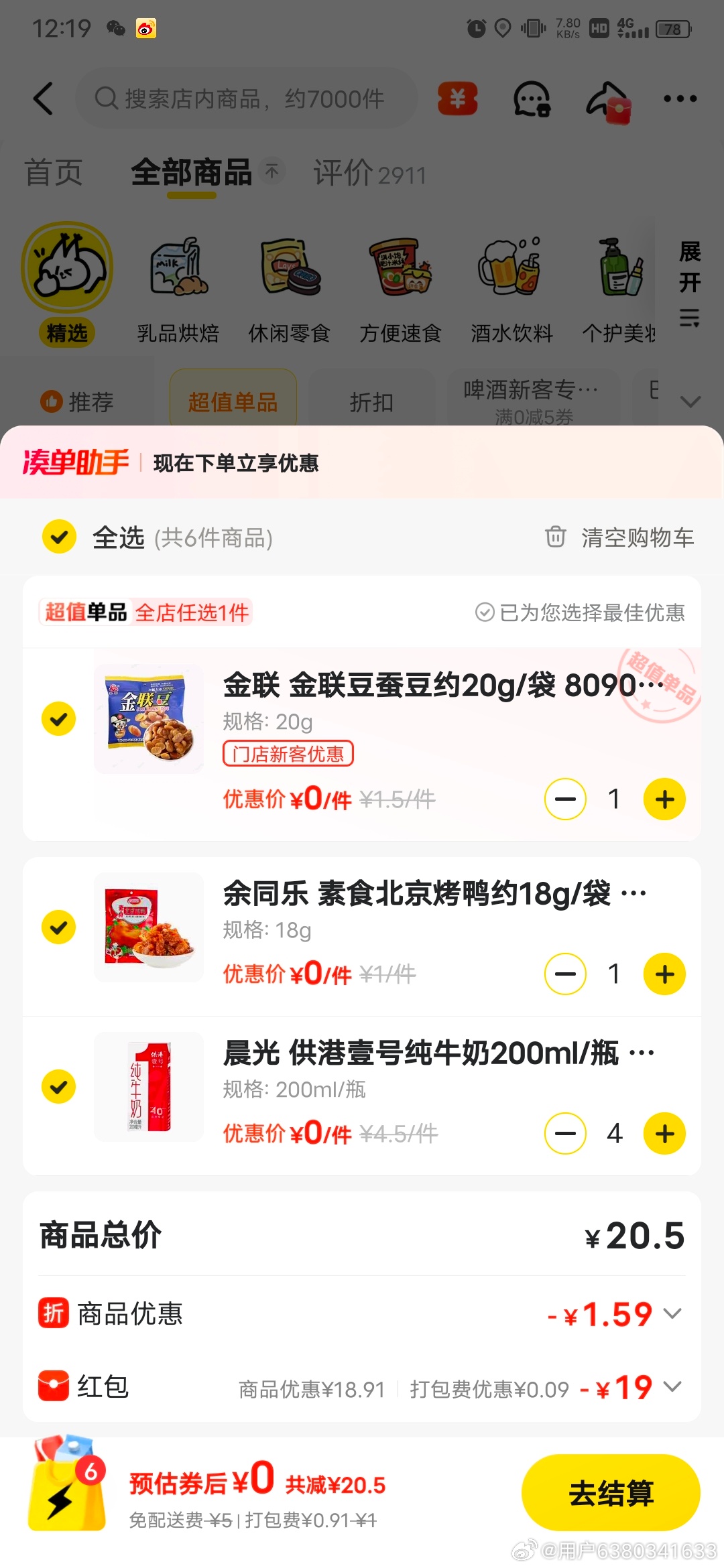This screenshot has height=1568, width=724.
Task: Reduce quantity of 余同乐 素食北京烤鸭
Action: (565, 974)
